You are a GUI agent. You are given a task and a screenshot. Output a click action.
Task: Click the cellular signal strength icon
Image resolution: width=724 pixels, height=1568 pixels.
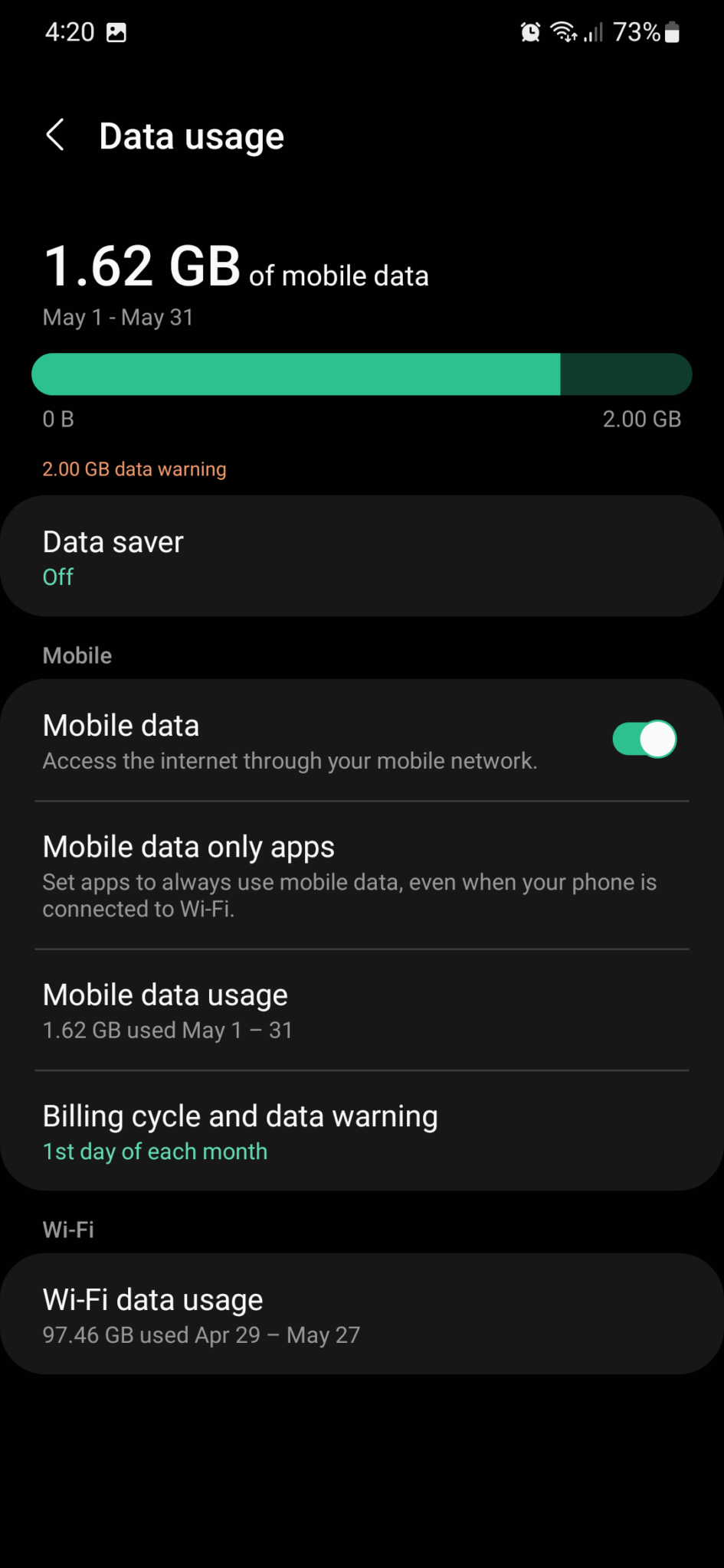(x=595, y=31)
